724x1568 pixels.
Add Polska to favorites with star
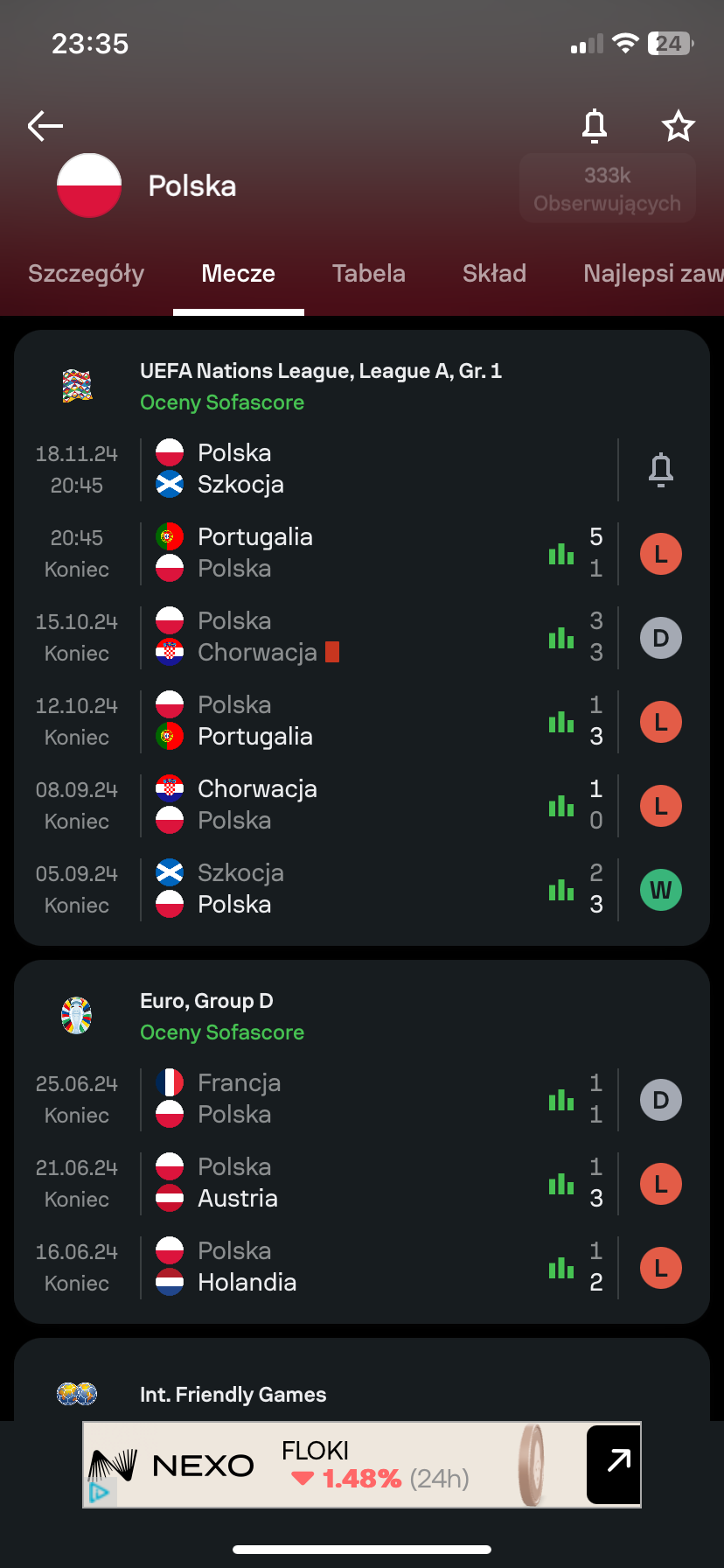click(678, 126)
